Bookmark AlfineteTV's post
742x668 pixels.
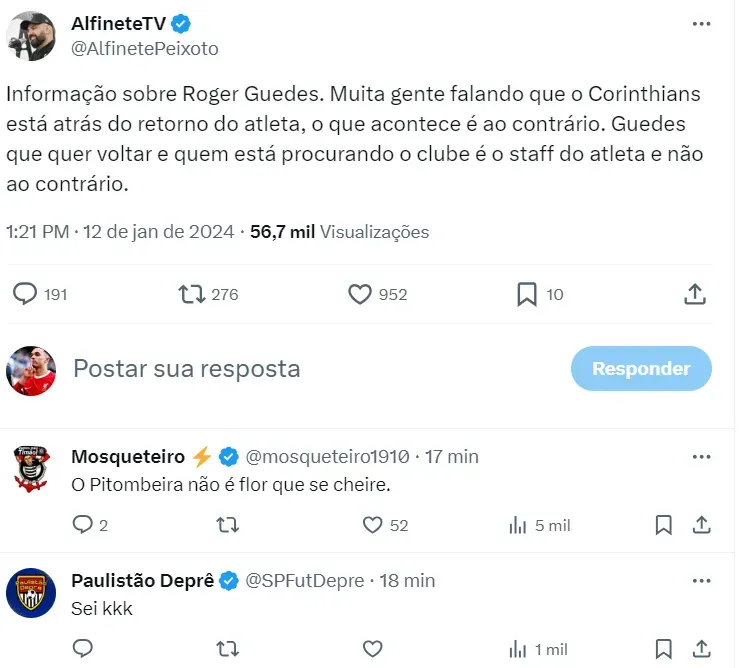tap(527, 294)
